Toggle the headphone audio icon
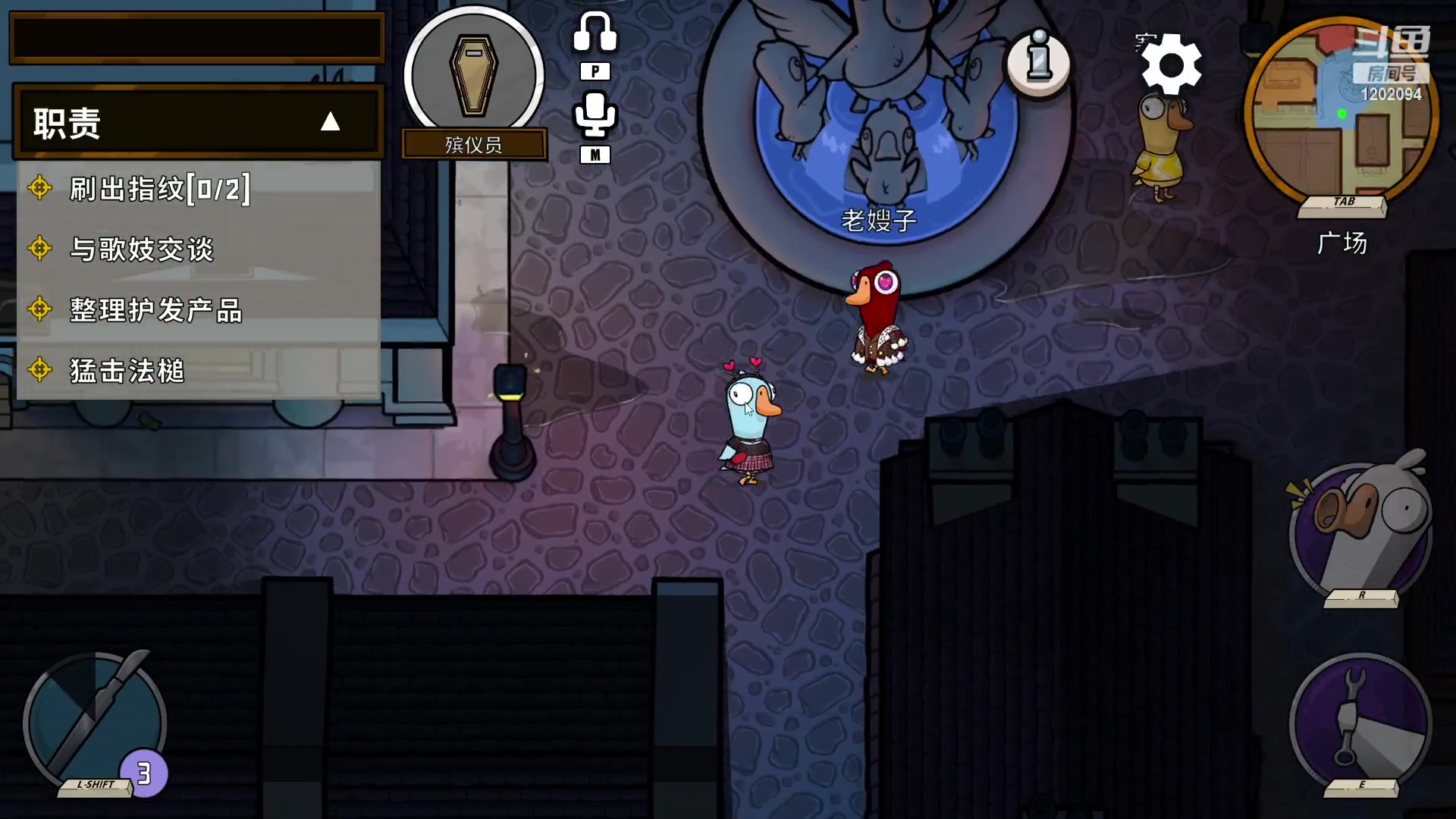 [x=595, y=34]
